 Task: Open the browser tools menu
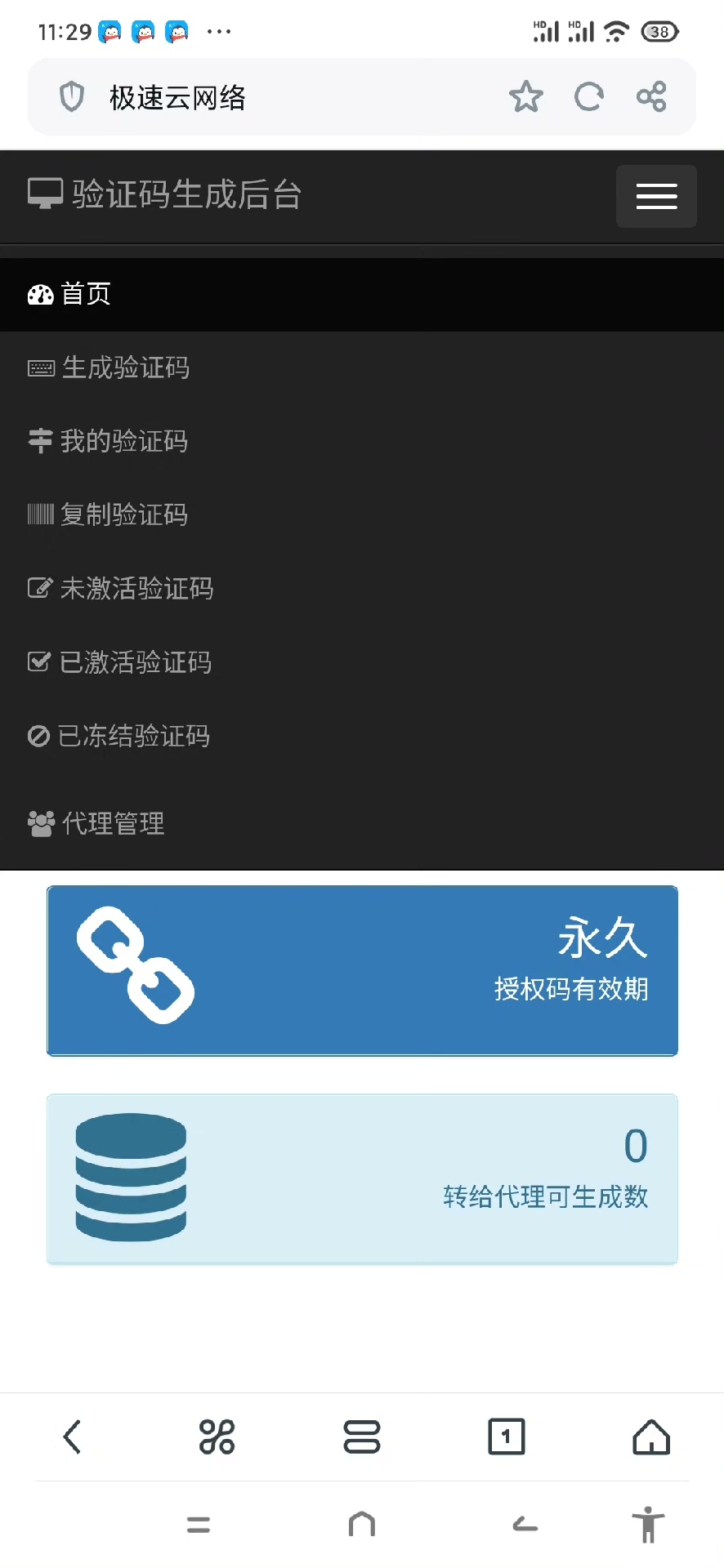pyautogui.click(x=217, y=1437)
